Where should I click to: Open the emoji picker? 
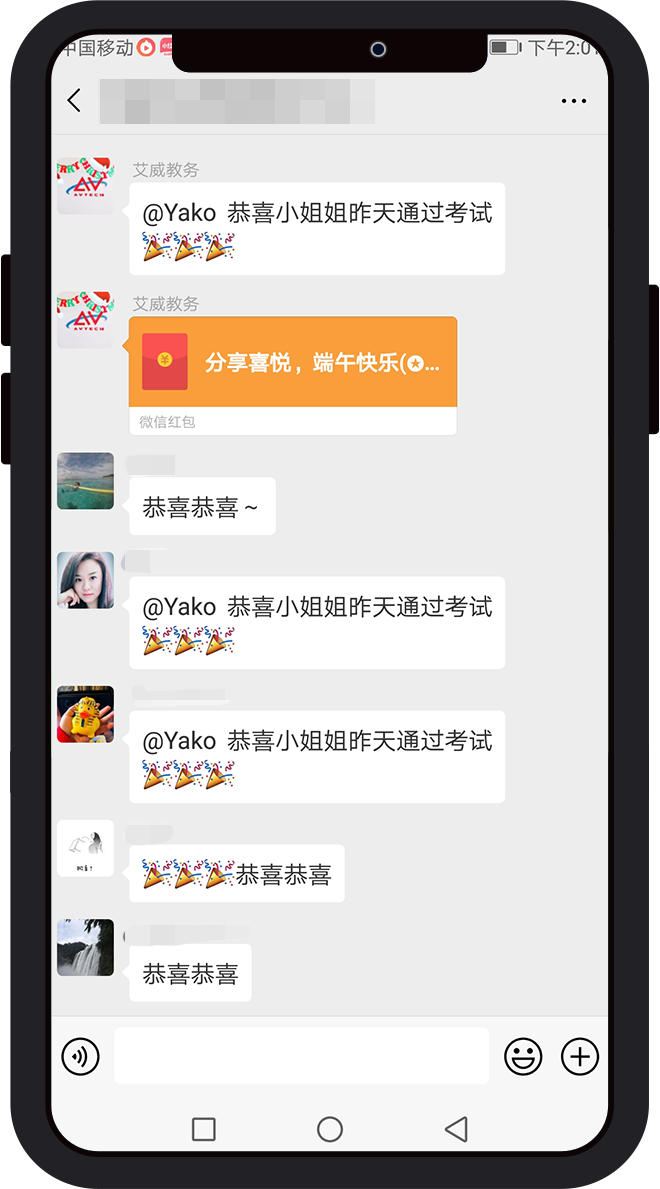click(523, 1056)
